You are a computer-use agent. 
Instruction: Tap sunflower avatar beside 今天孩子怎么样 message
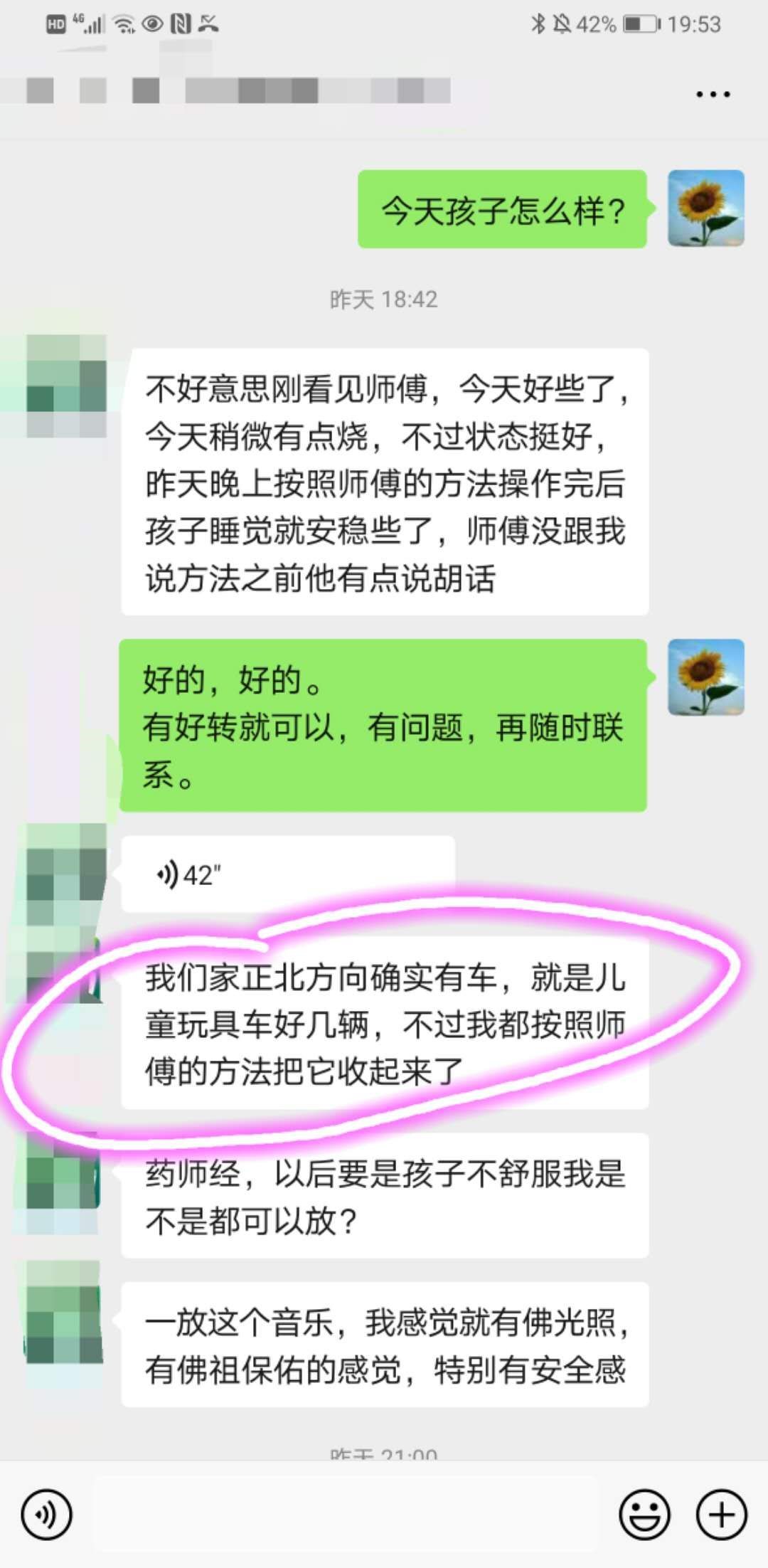pos(705,208)
